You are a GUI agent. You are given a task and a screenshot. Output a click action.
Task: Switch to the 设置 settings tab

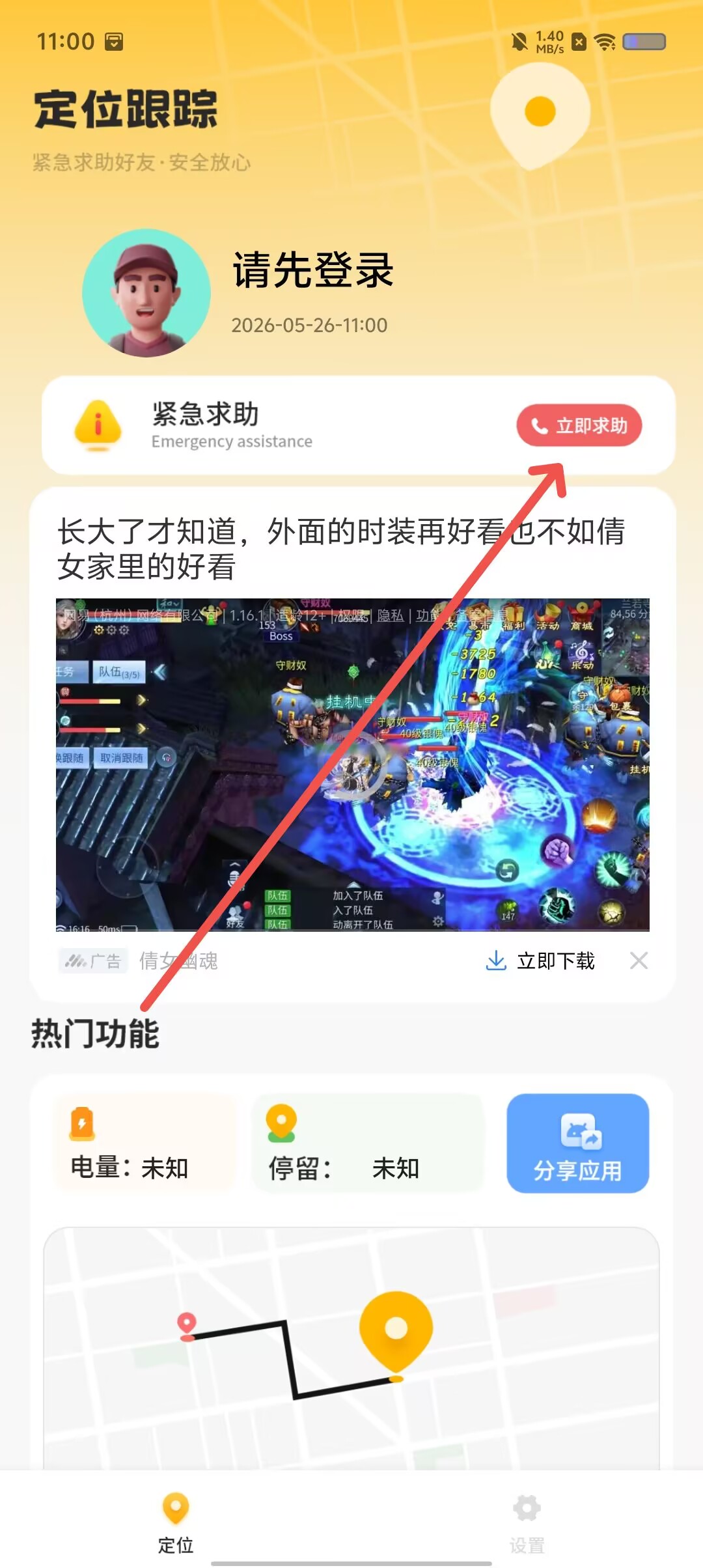527,1522
